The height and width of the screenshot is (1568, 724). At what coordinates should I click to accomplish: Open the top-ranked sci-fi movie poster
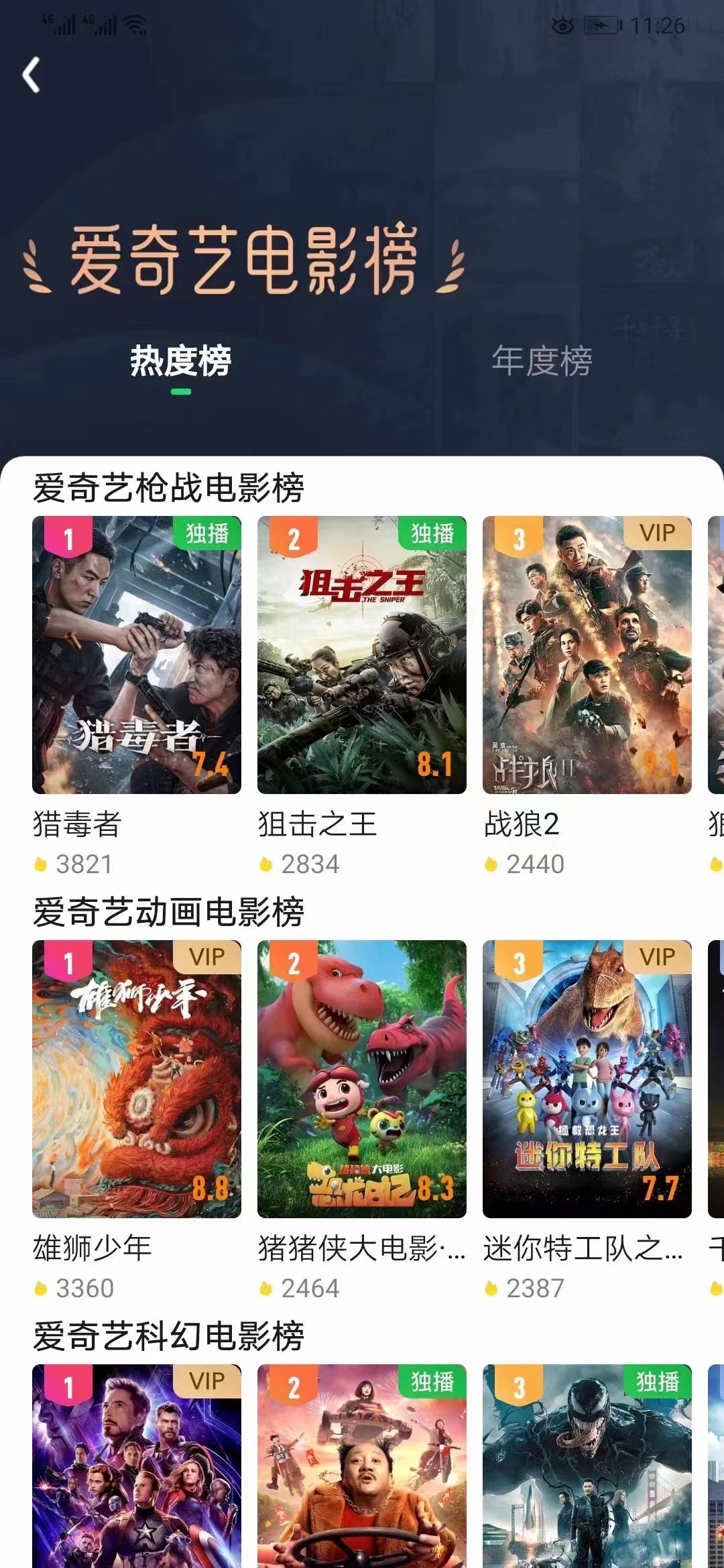[137, 1467]
